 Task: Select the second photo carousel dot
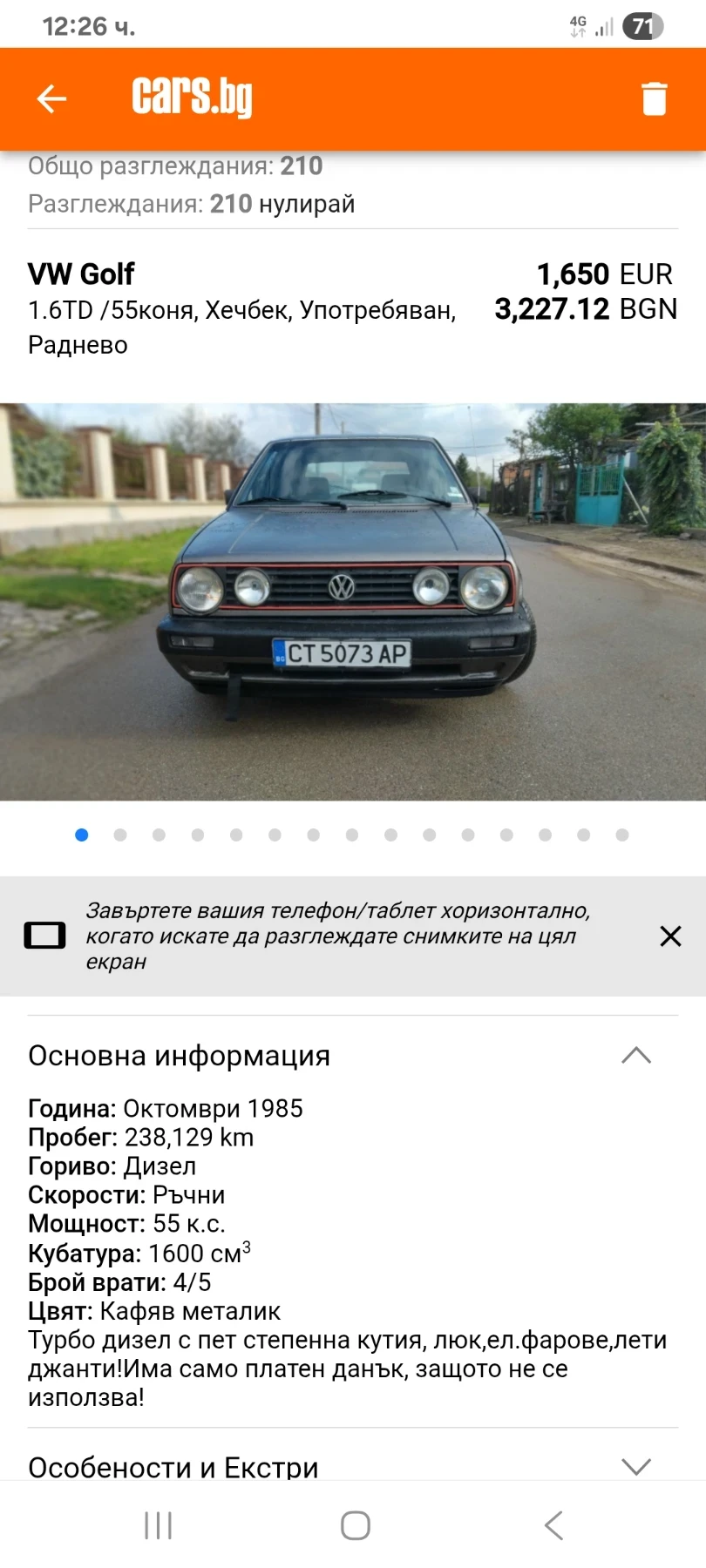(119, 835)
